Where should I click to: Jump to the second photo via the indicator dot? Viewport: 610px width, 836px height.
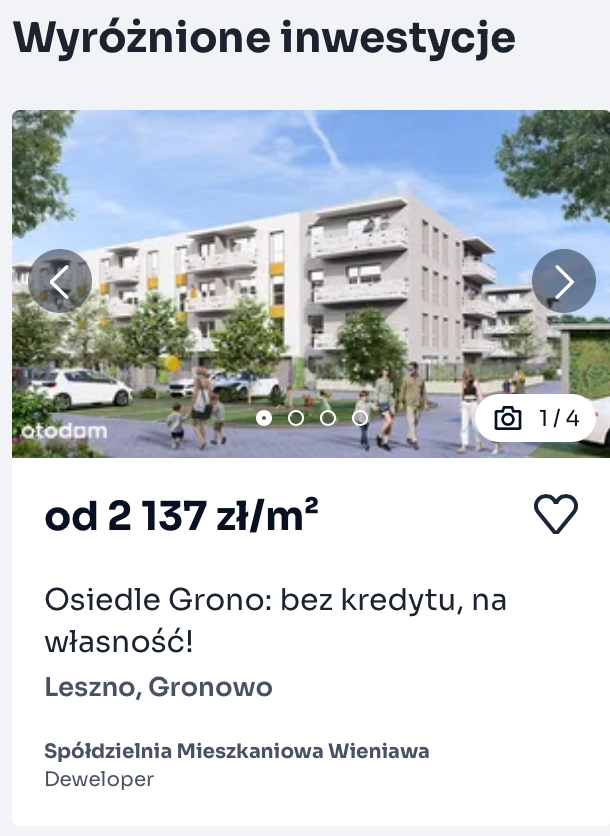(x=296, y=418)
